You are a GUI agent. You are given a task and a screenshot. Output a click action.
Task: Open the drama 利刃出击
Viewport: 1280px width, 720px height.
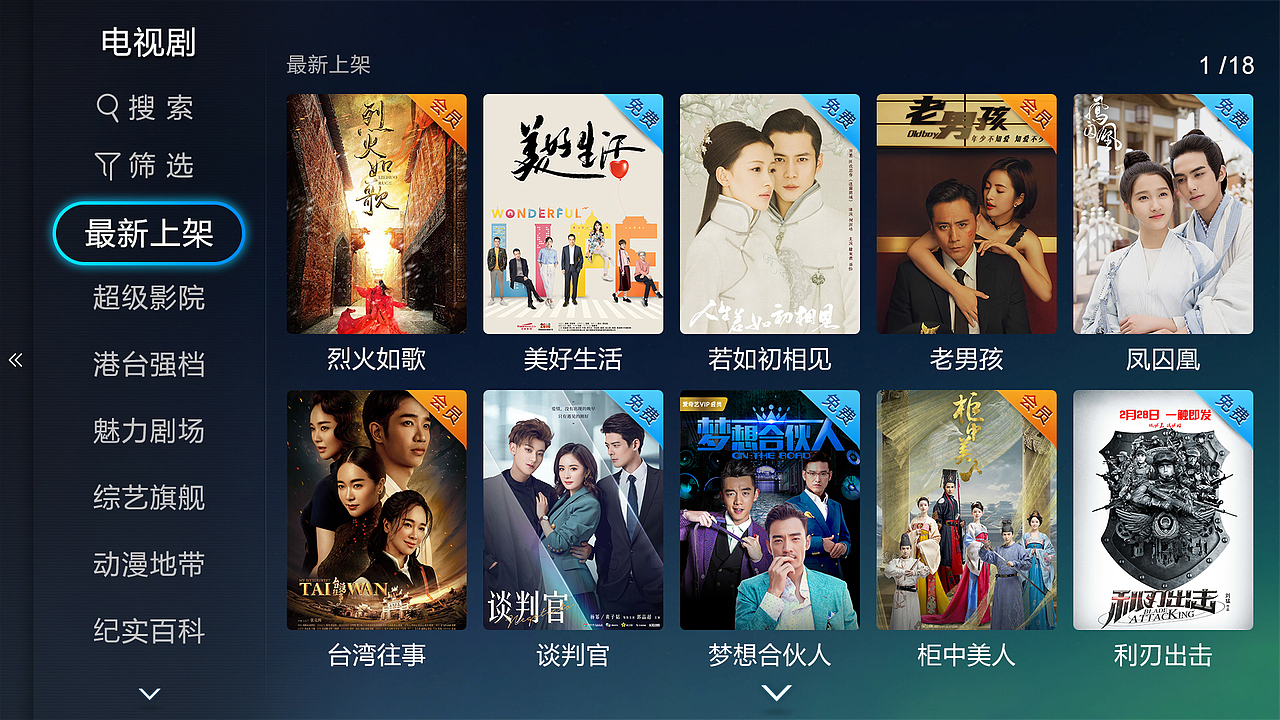(1163, 510)
